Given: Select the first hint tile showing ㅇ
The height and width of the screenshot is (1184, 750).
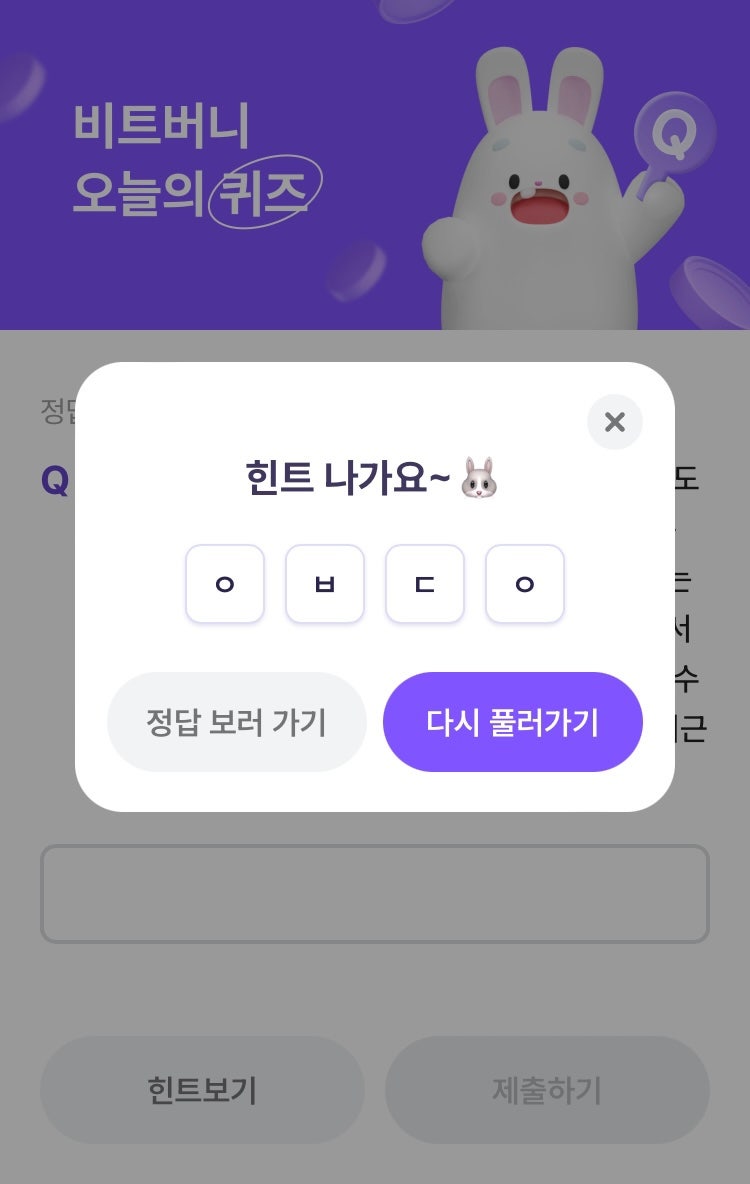Looking at the screenshot, I should [225, 584].
